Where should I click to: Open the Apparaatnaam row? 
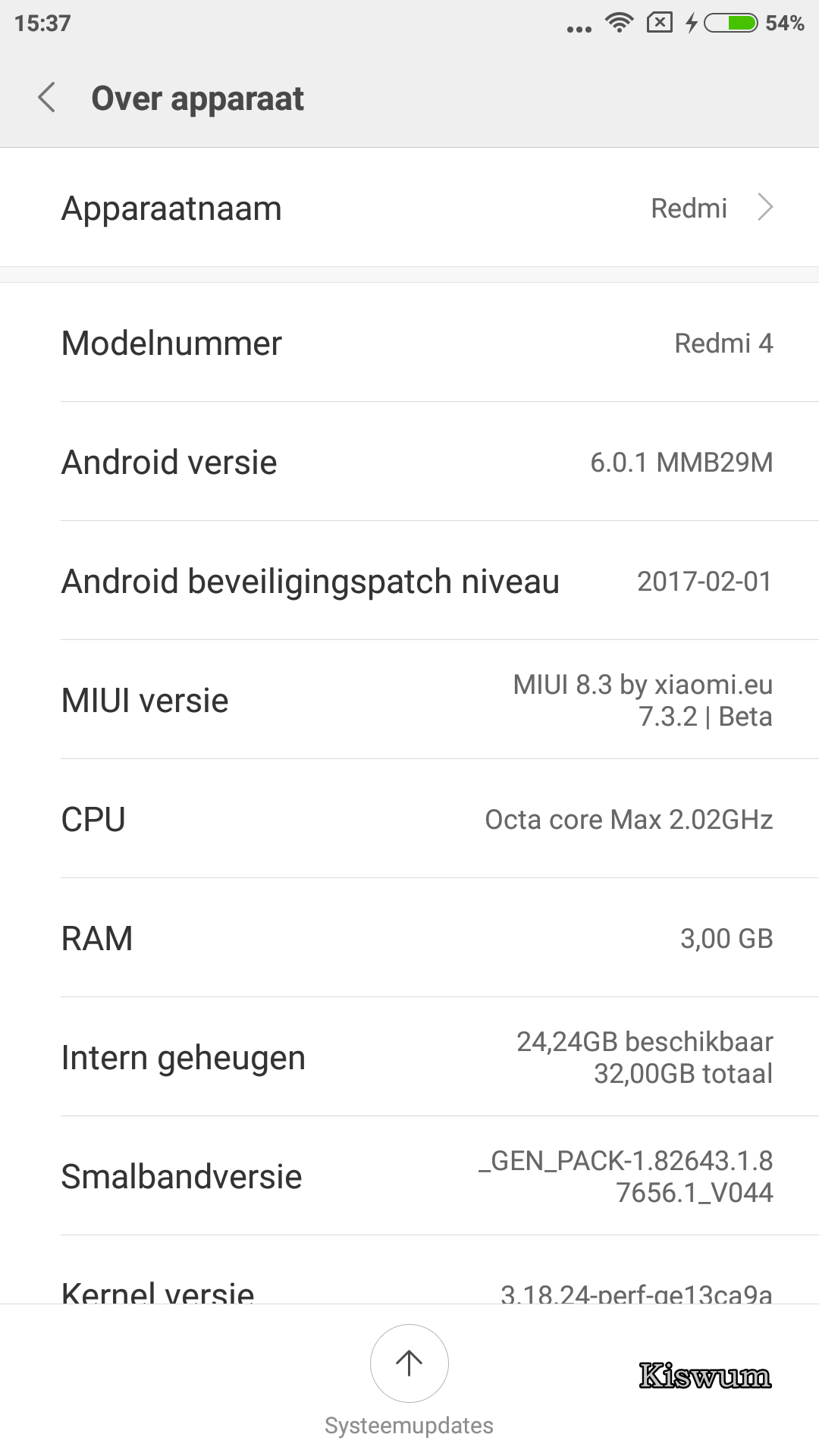tap(409, 208)
